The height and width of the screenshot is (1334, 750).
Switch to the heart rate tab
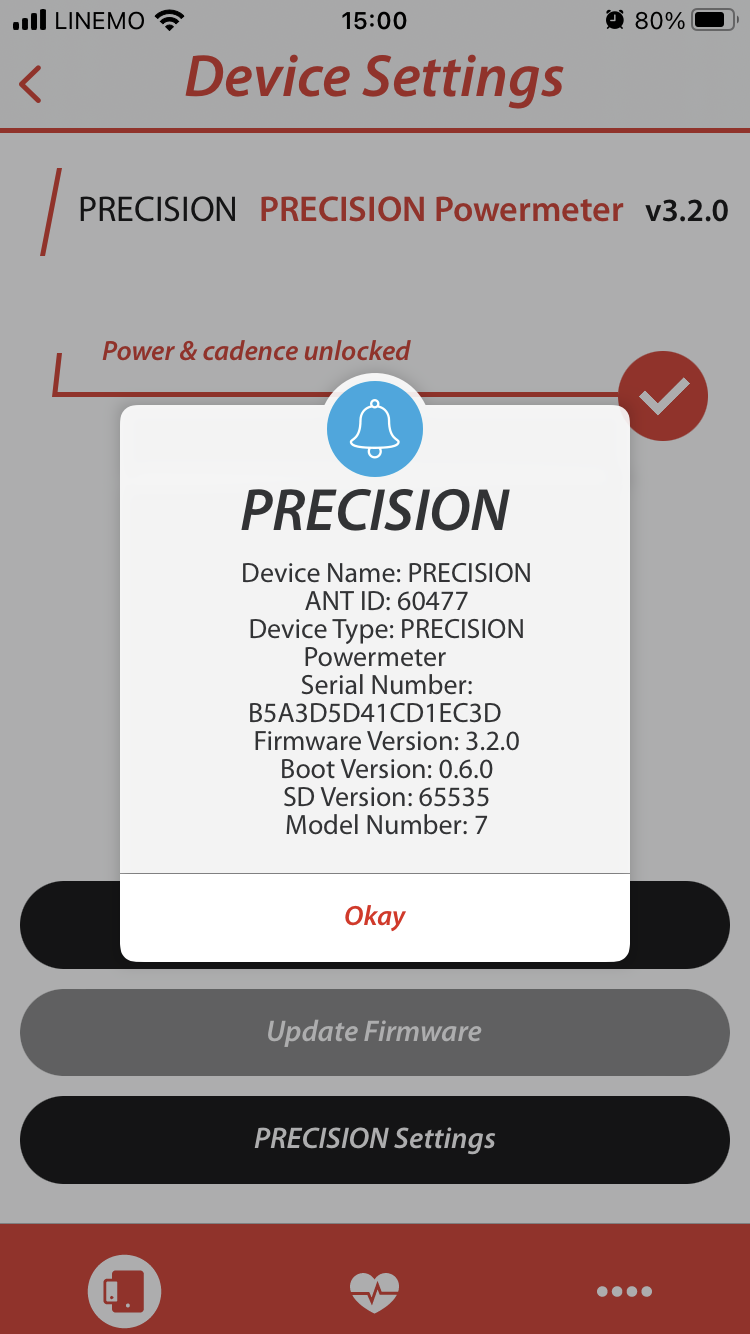coord(375,1291)
